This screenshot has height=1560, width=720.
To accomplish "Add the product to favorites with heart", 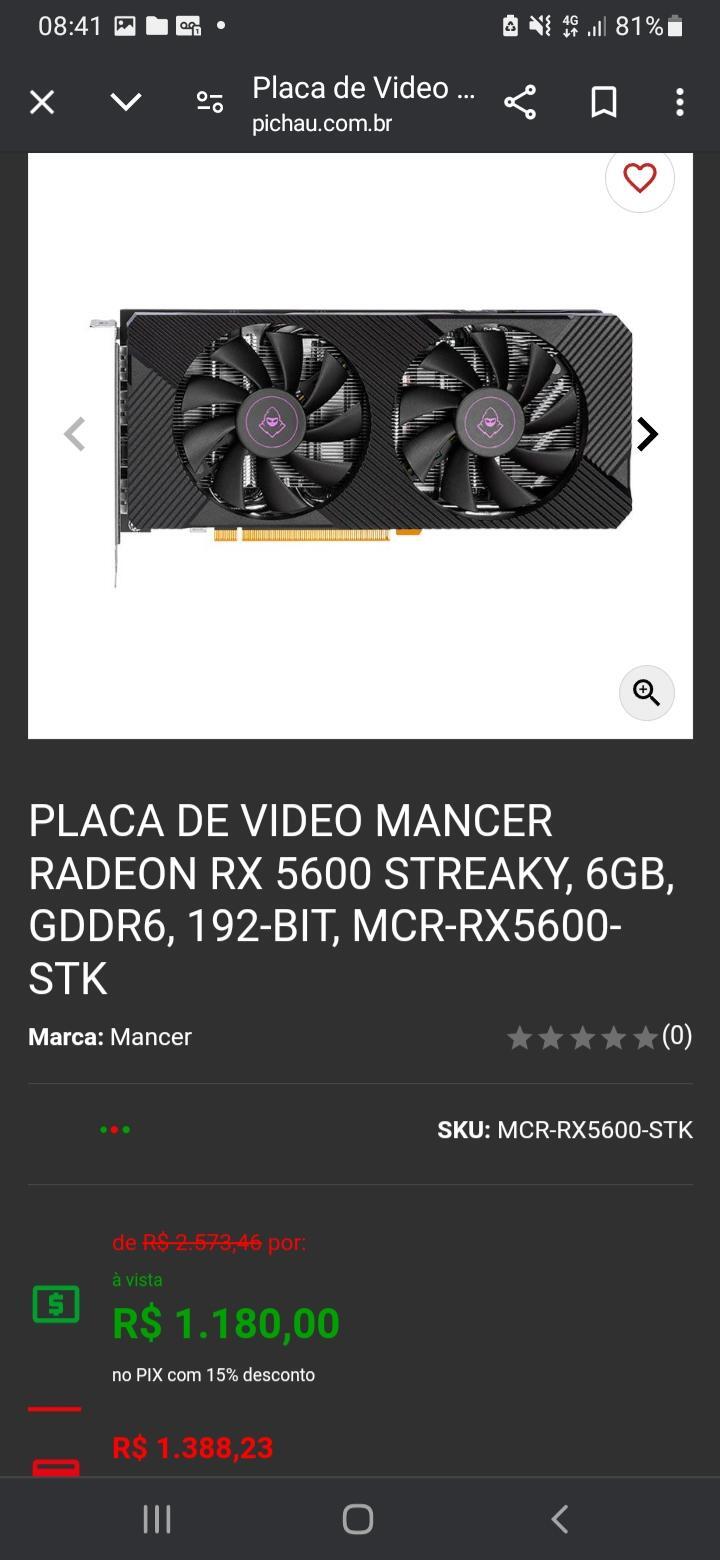I will point(640,178).
